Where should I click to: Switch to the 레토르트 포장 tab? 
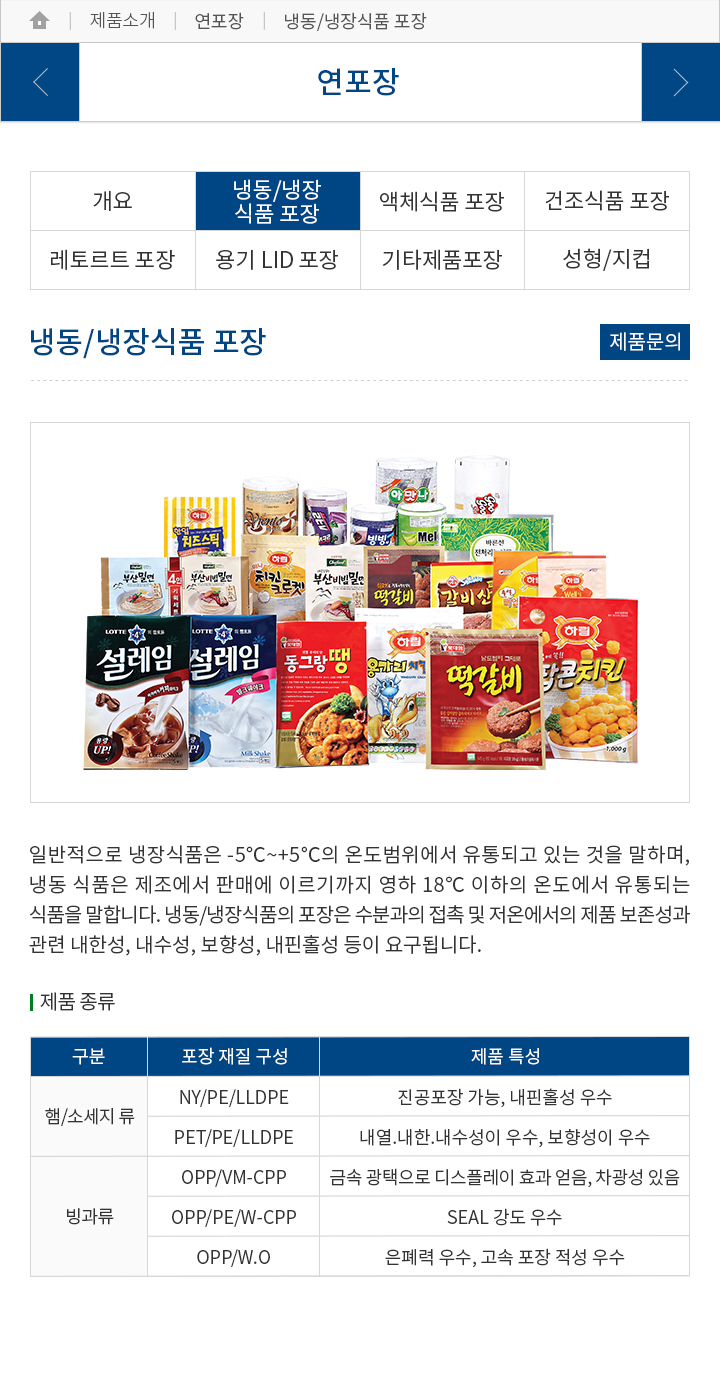(x=113, y=260)
